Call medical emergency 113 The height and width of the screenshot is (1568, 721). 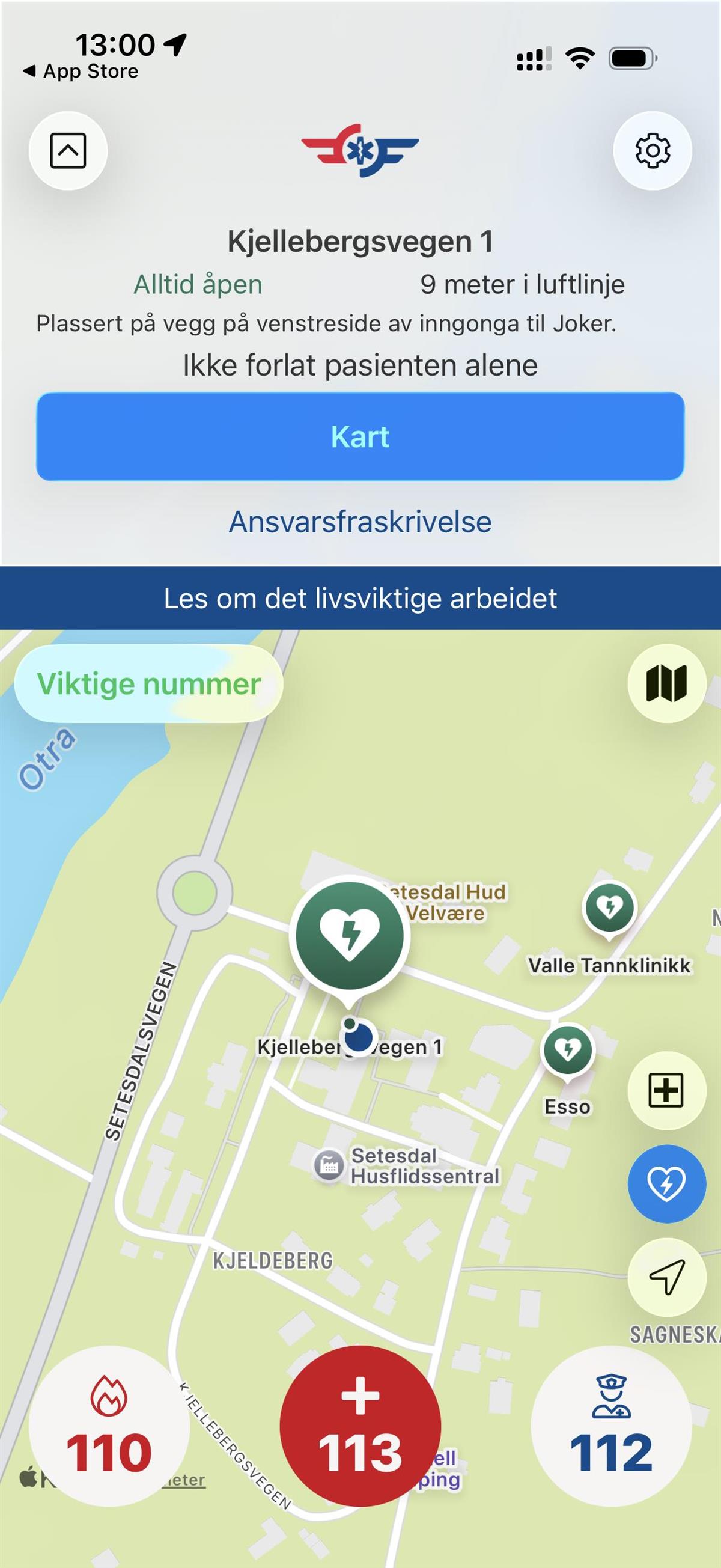pos(360,1426)
